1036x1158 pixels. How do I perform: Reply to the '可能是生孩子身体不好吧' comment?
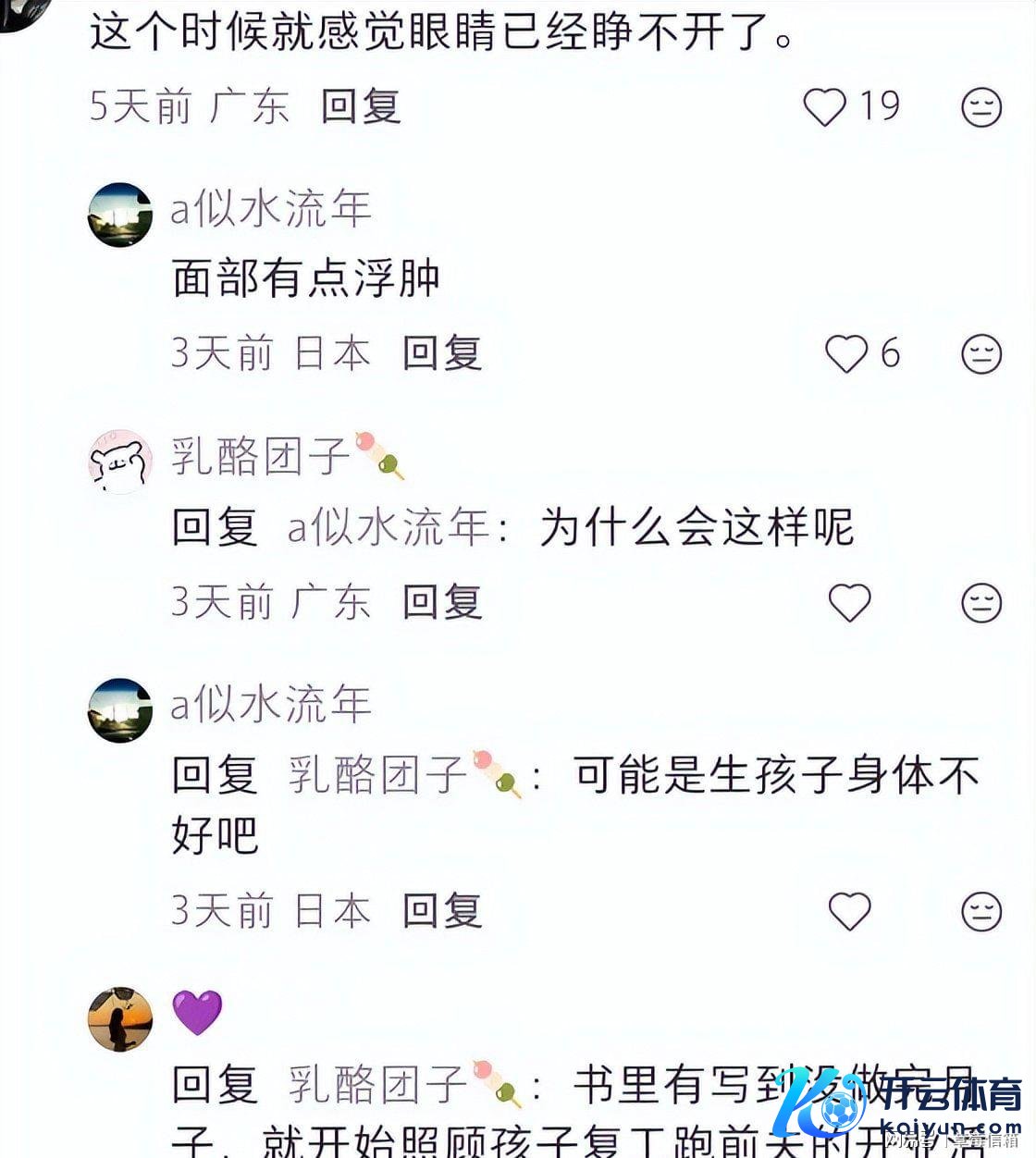pos(442,911)
